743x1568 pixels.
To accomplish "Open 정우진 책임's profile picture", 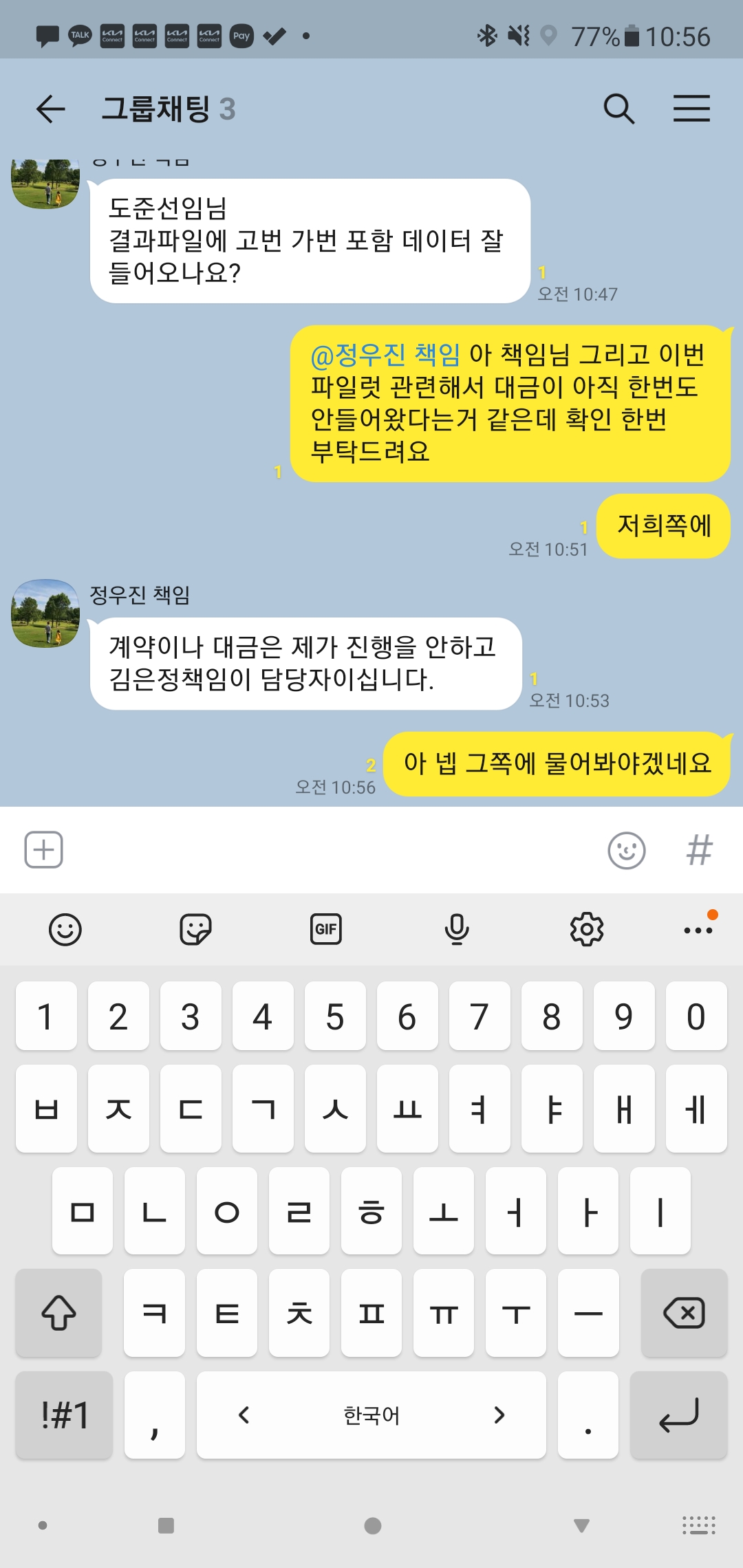I will pyautogui.click(x=45, y=613).
